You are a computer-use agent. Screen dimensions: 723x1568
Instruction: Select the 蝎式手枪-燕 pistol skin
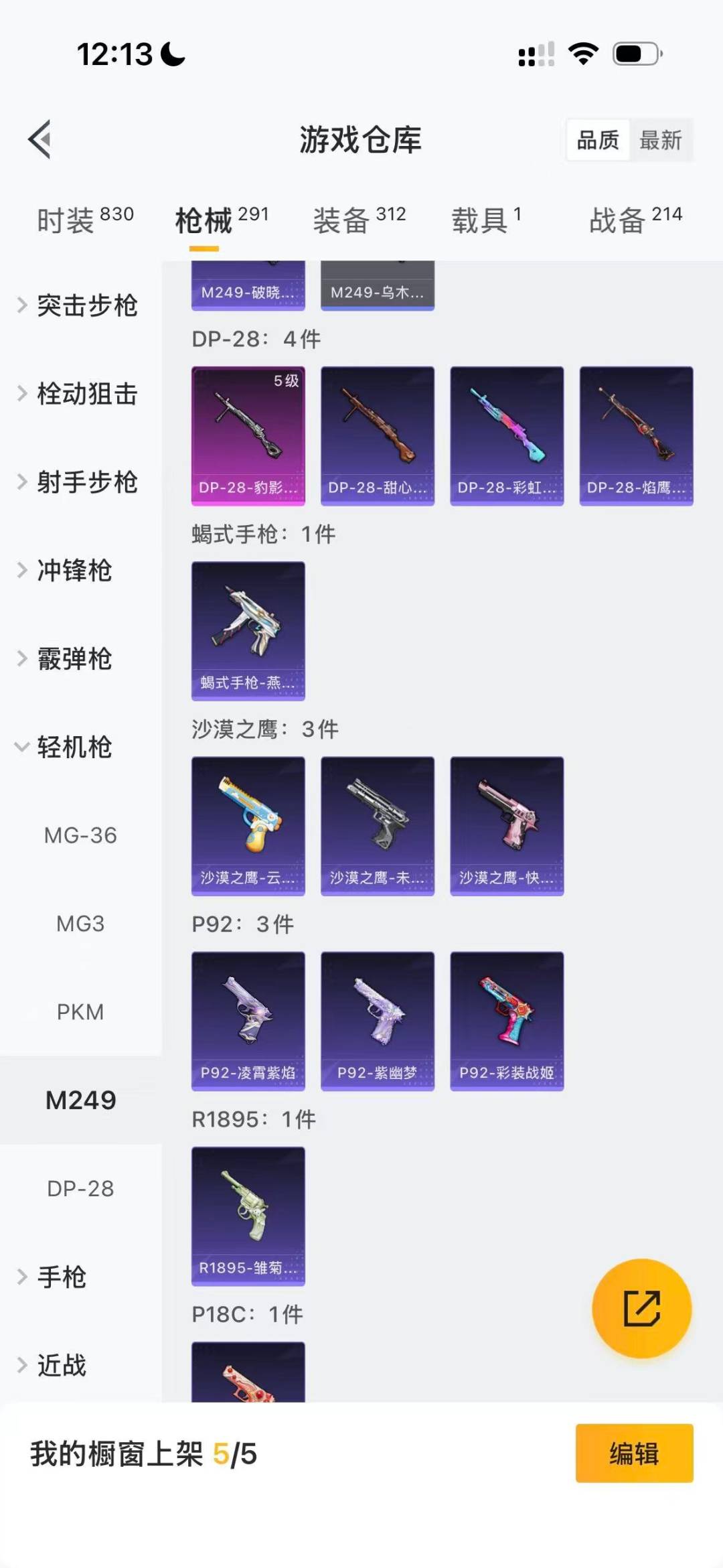point(248,630)
